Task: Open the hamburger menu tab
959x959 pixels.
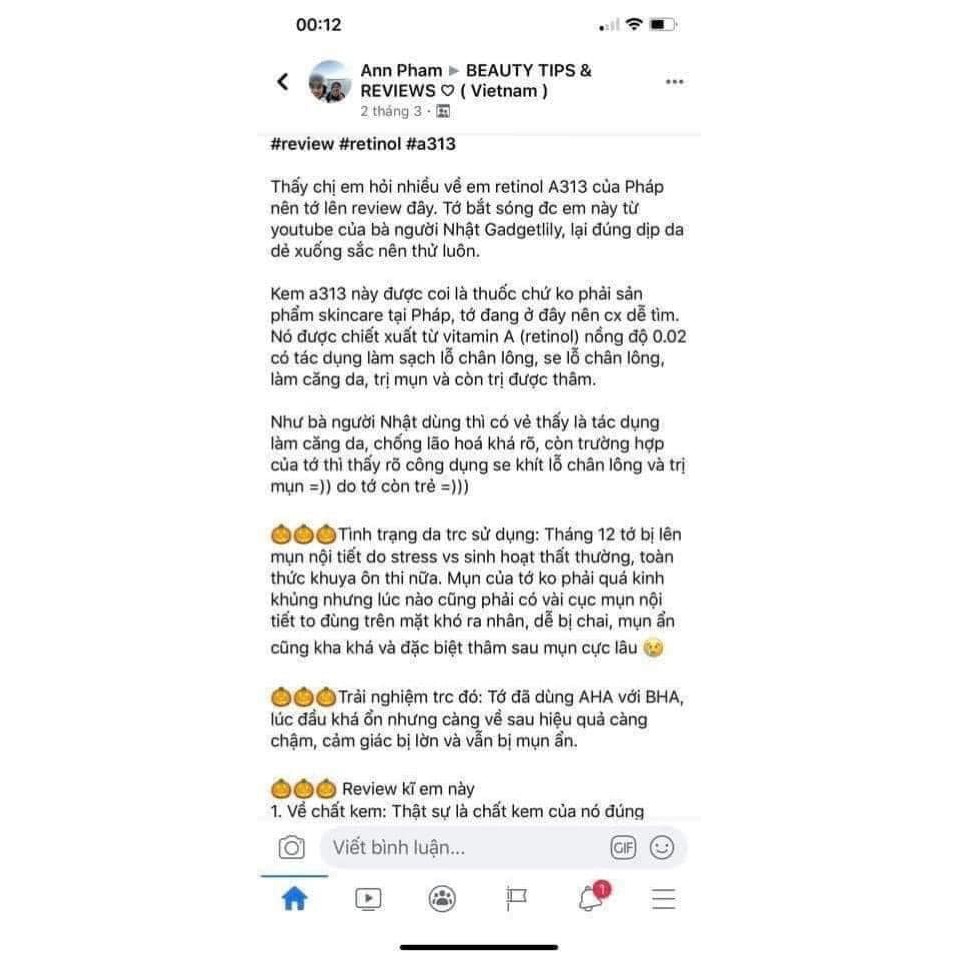Action: (x=663, y=899)
